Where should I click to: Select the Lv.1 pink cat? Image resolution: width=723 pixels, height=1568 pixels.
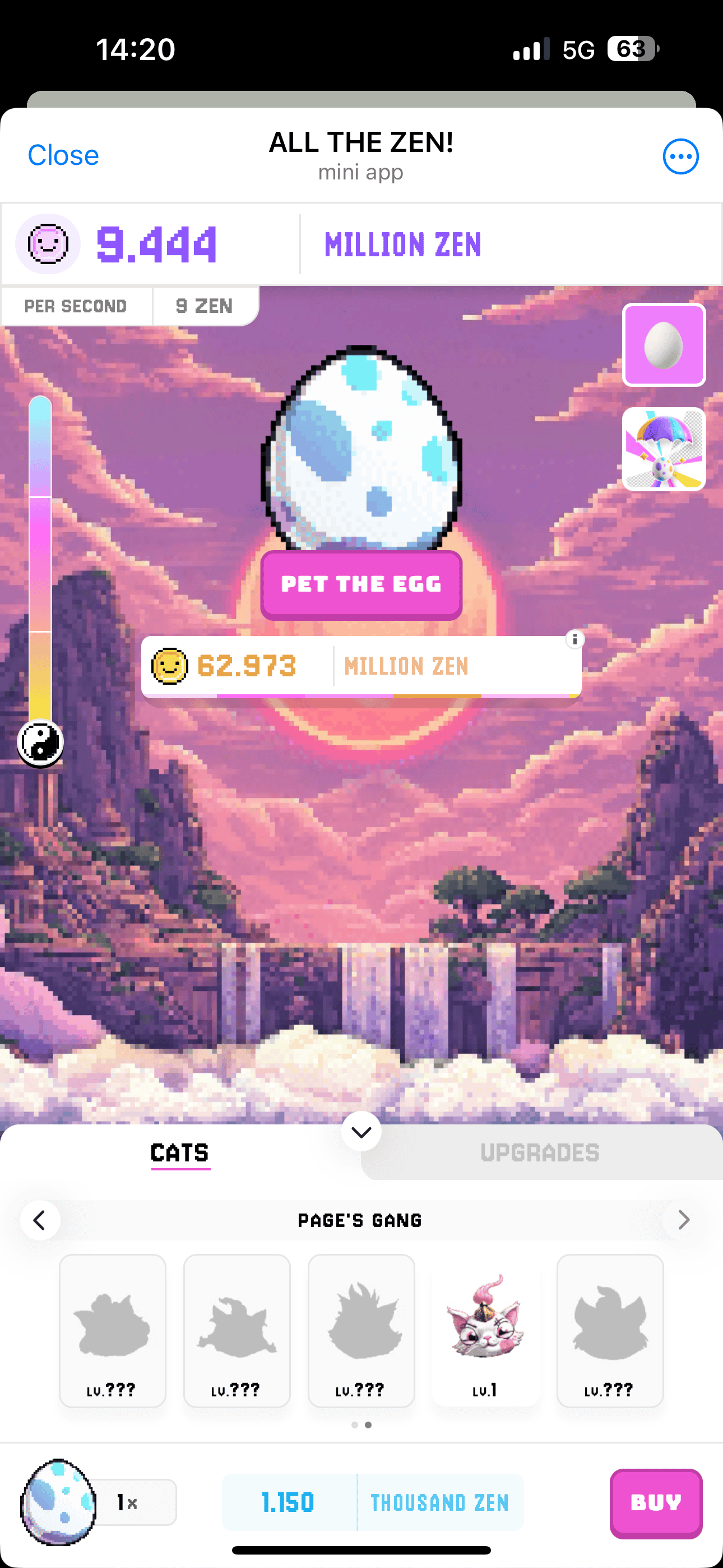(485, 1330)
